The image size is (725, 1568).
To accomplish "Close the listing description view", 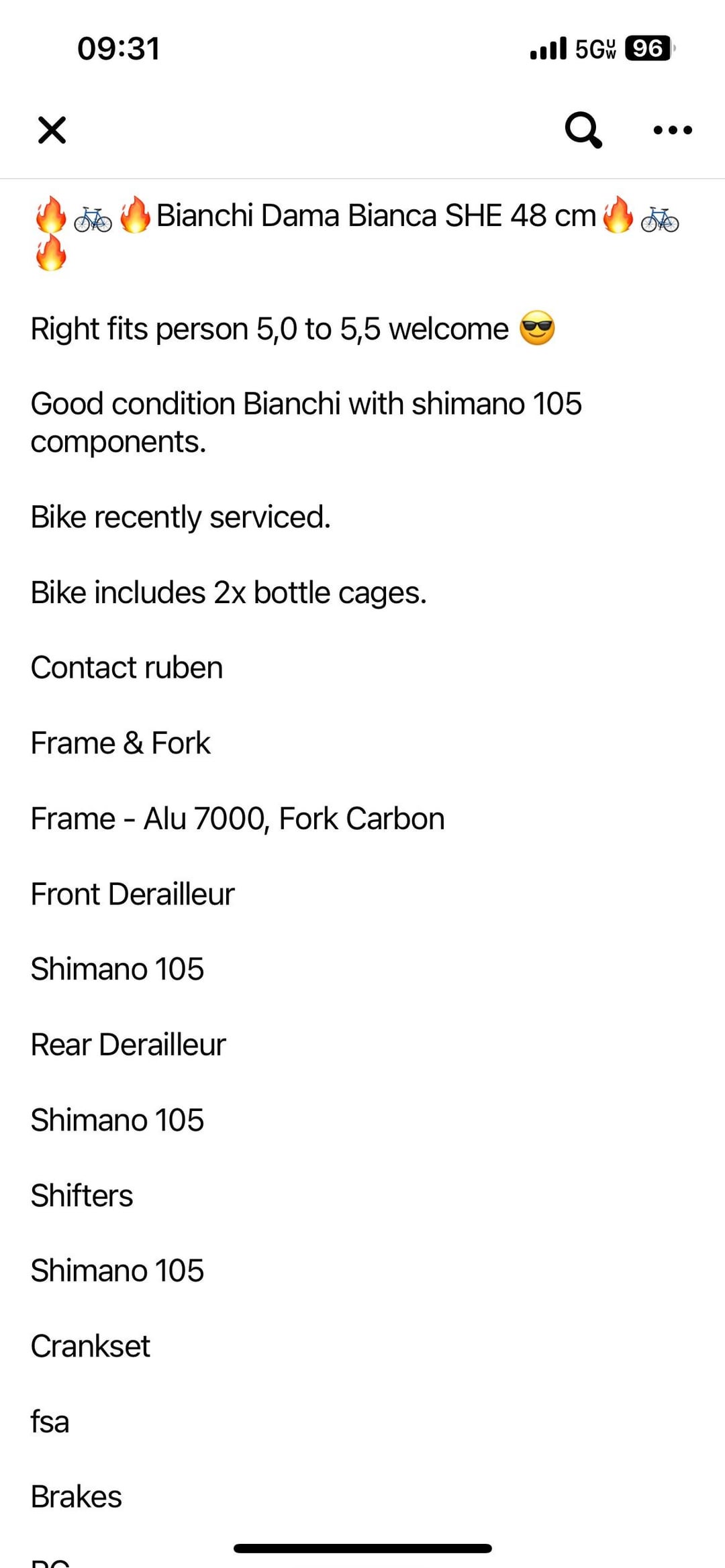I will [x=52, y=130].
